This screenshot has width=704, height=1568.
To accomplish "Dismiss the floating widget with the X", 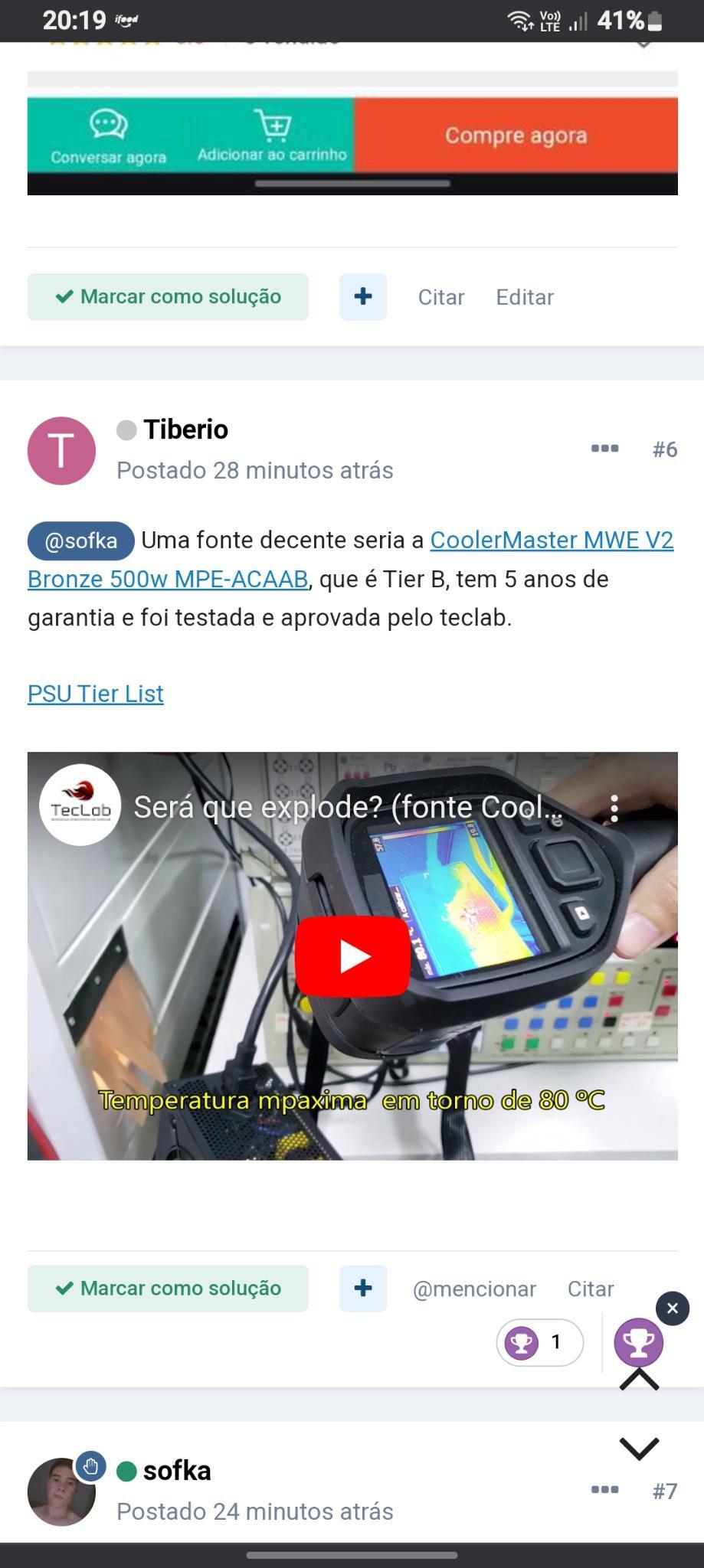I will (673, 1308).
